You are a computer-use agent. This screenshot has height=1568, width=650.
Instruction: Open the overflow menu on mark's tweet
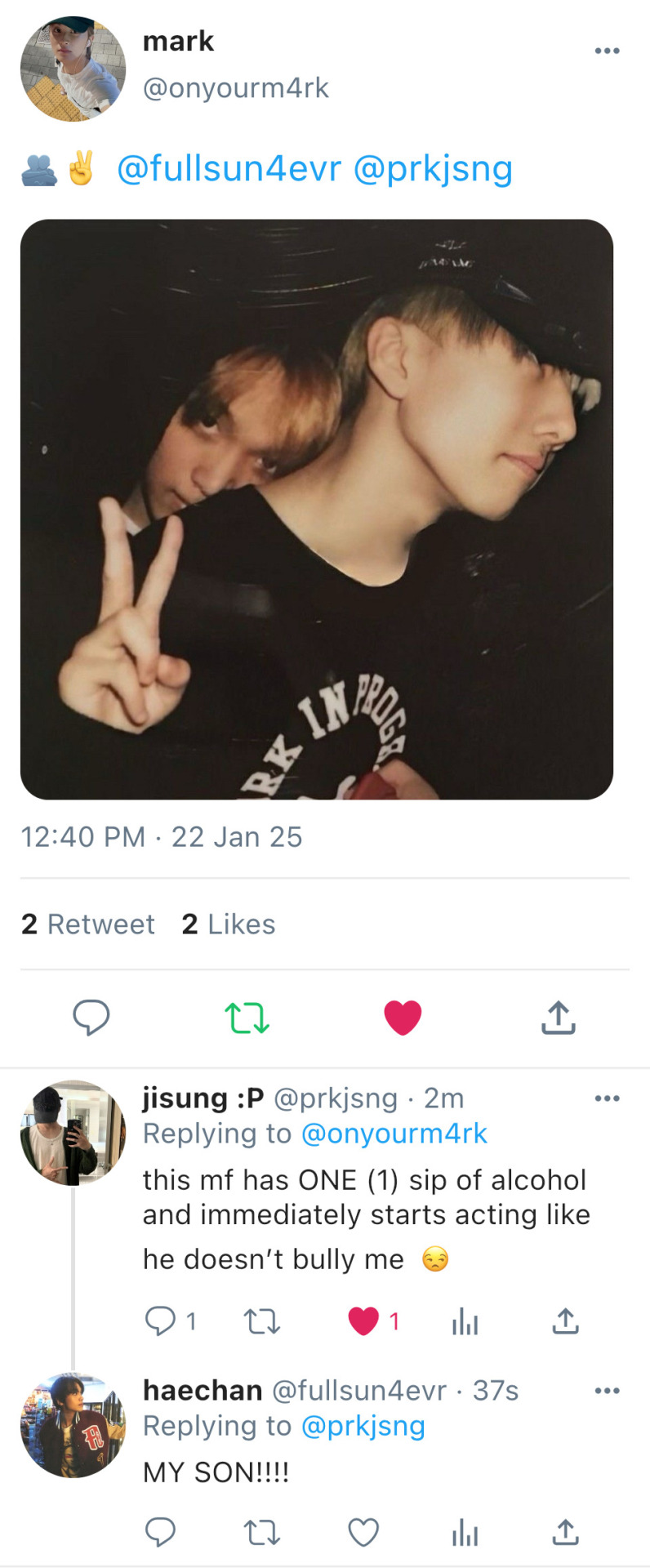pyautogui.click(x=607, y=51)
